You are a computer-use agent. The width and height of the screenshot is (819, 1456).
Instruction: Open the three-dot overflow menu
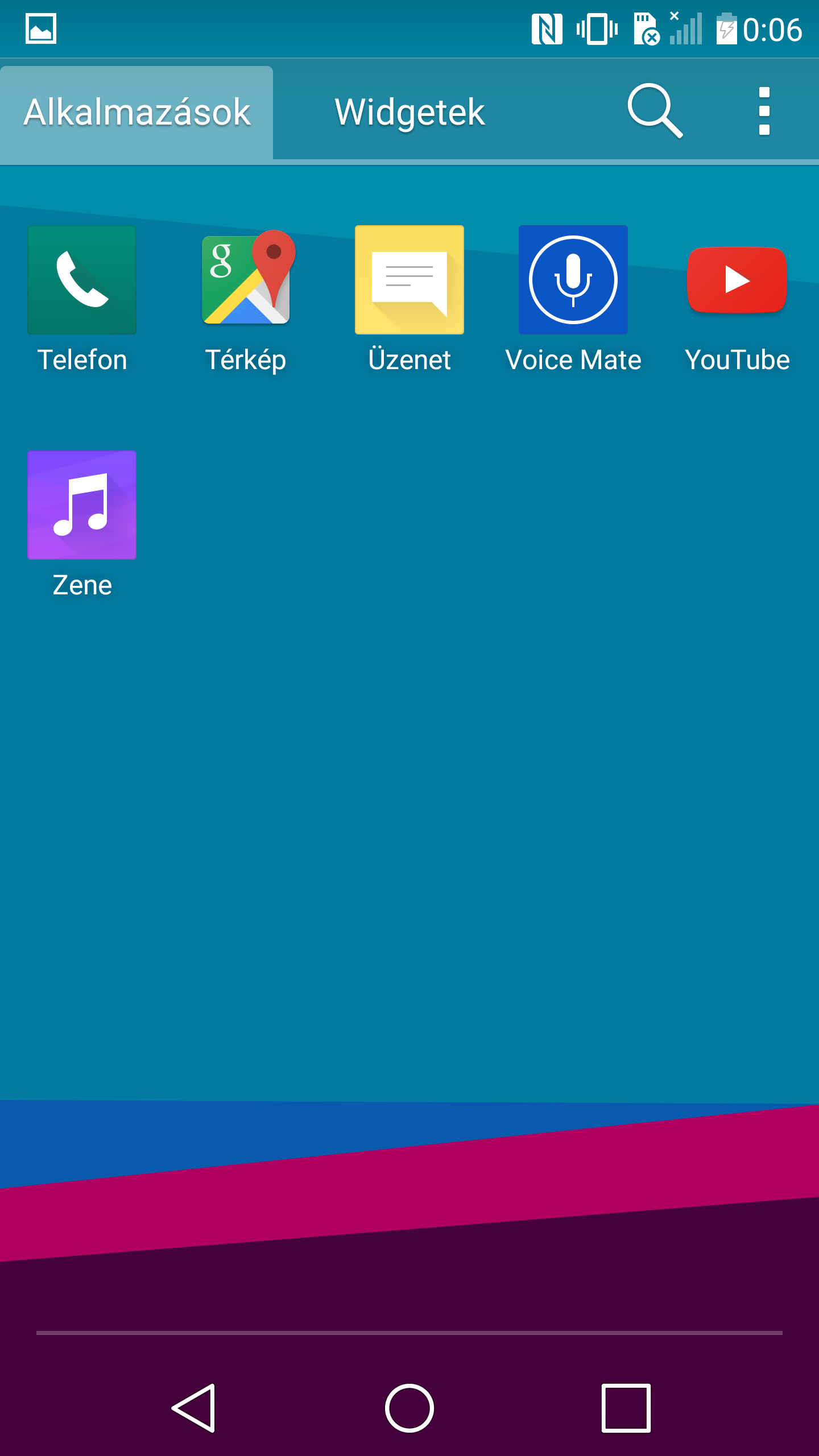(764, 111)
